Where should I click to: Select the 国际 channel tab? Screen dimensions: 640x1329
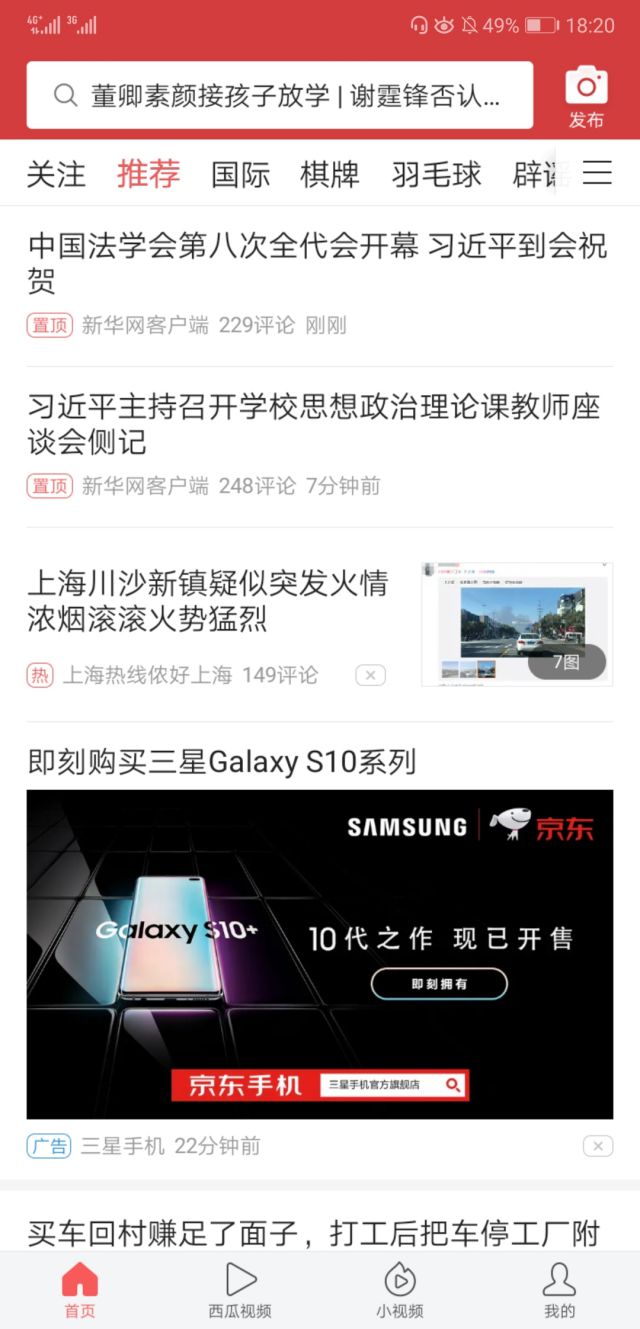pyautogui.click(x=241, y=174)
